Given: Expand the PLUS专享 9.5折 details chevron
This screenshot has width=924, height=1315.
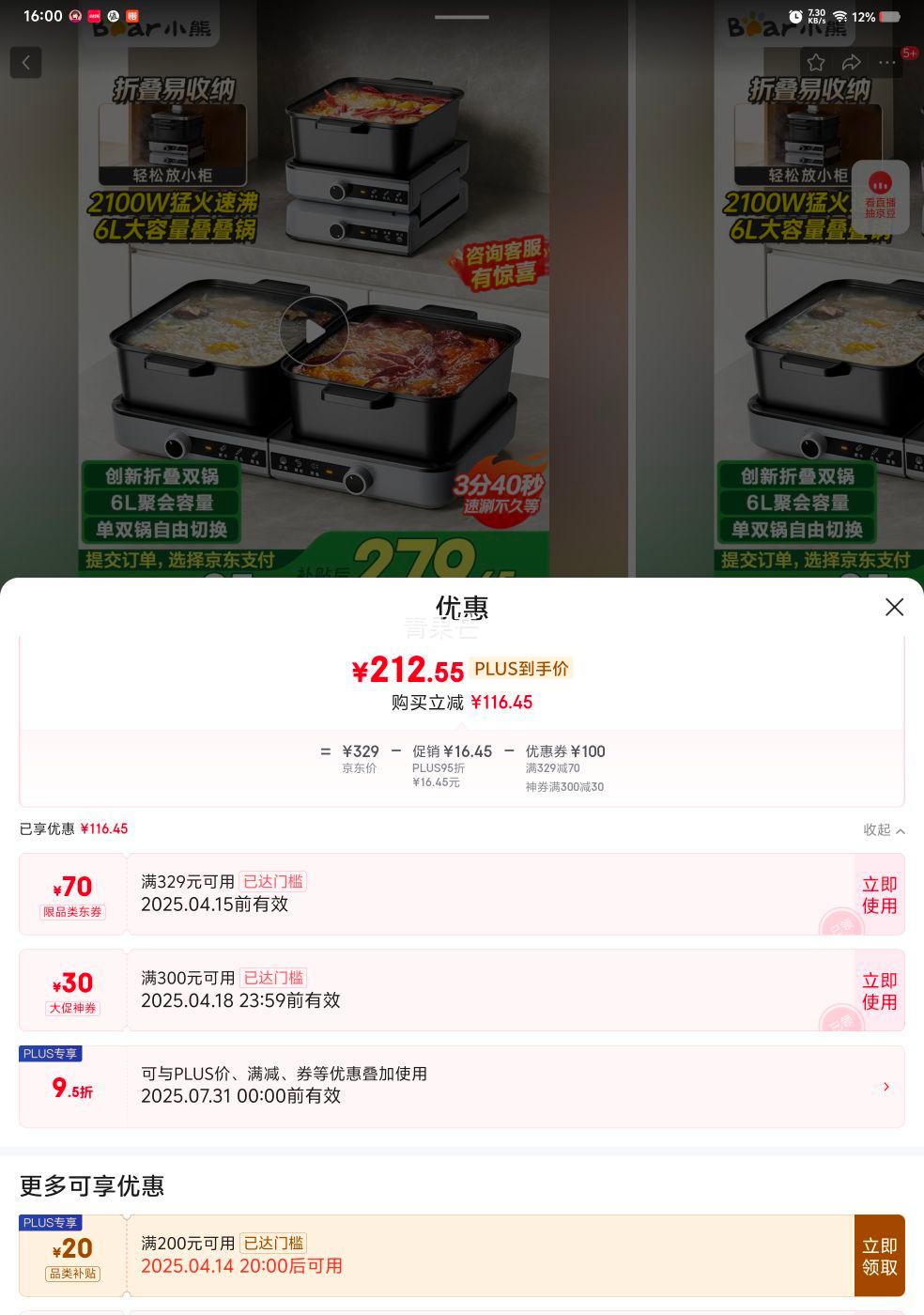Looking at the screenshot, I should (885, 1087).
